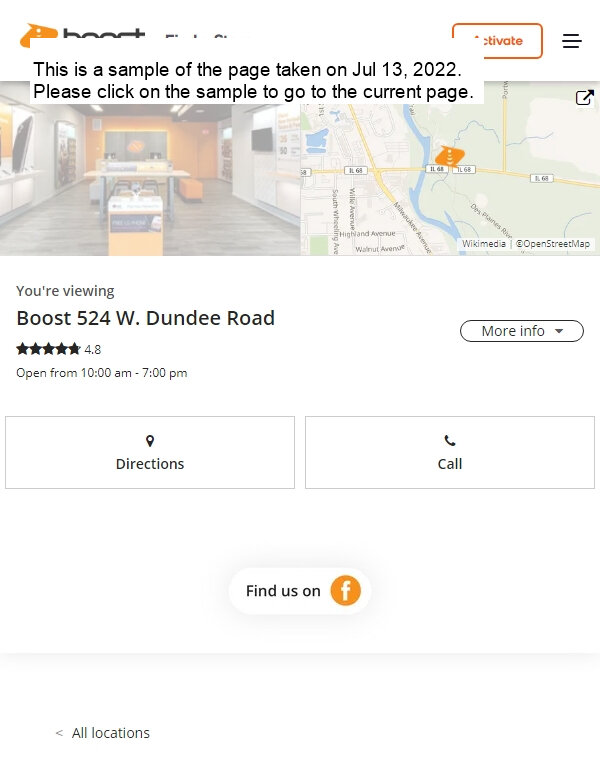The height and width of the screenshot is (768, 600).
Task: View the store interior photo
Action: [x=150, y=180]
